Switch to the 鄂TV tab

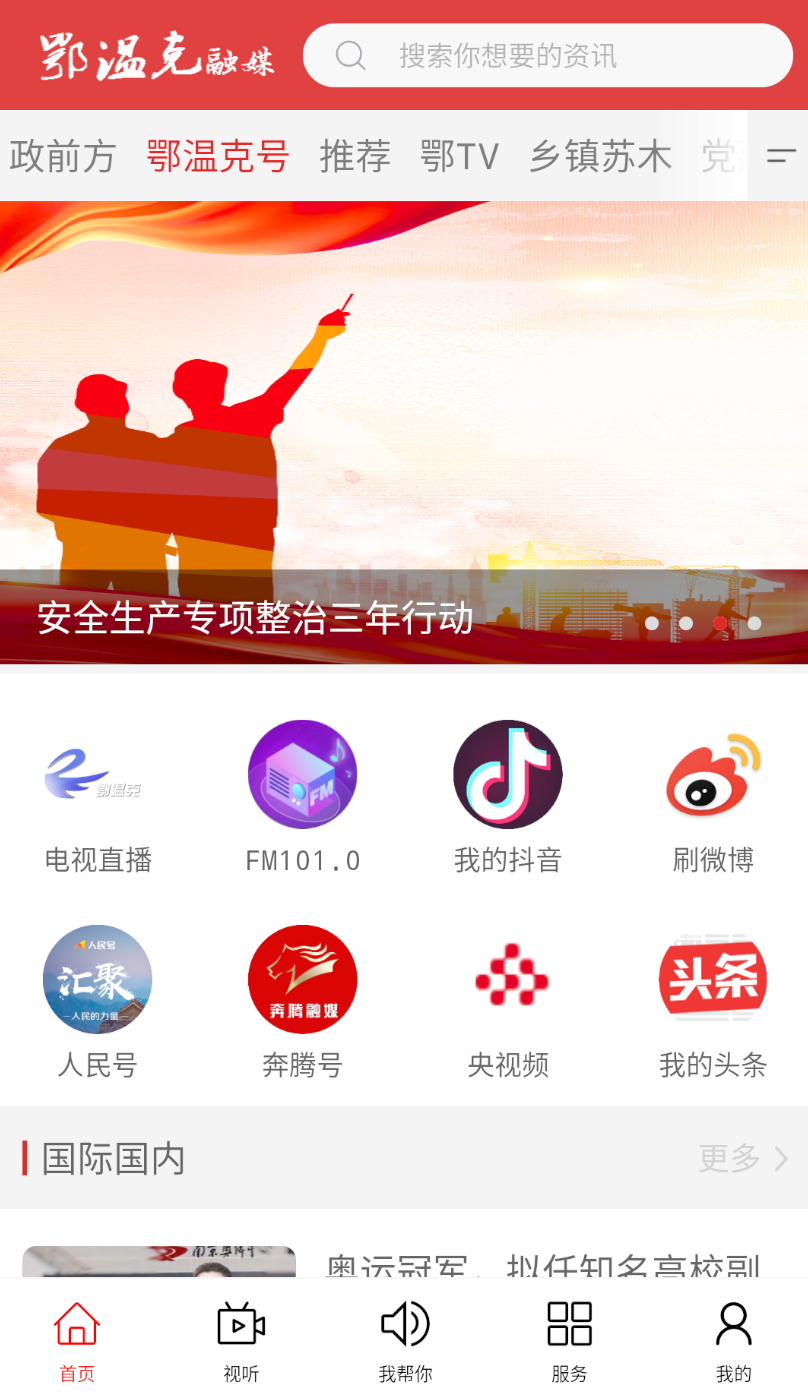(x=459, y=157)
